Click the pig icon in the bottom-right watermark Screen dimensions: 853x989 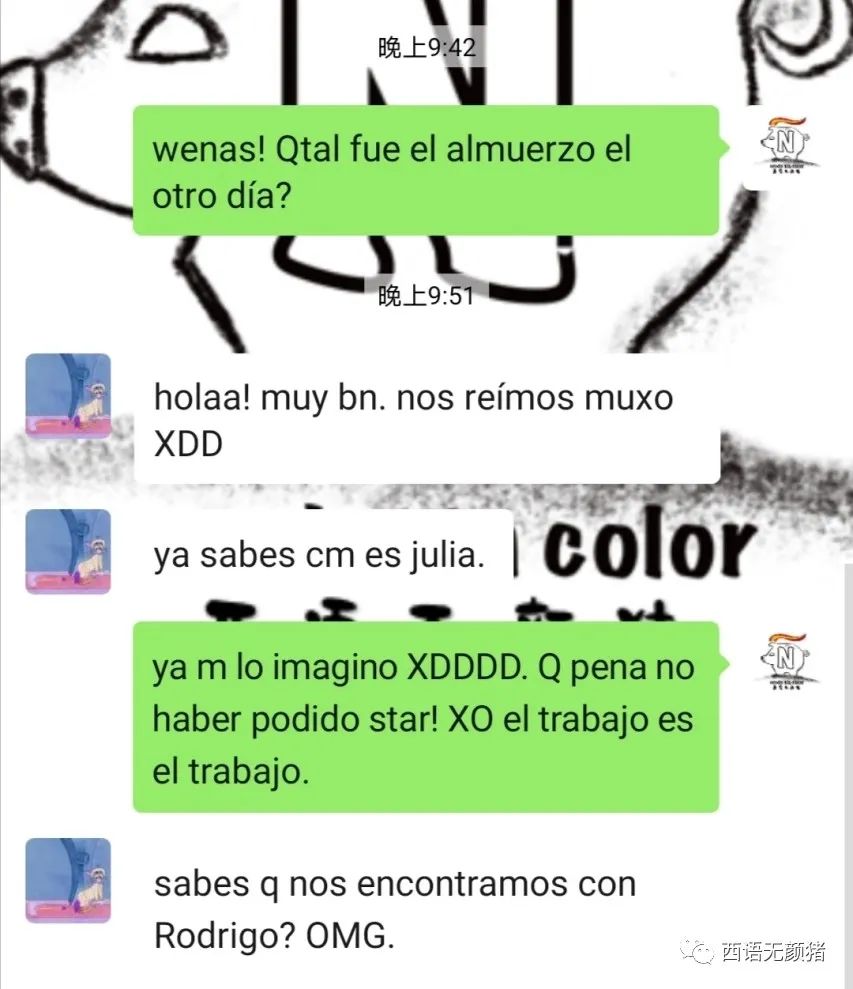[697, 953]
